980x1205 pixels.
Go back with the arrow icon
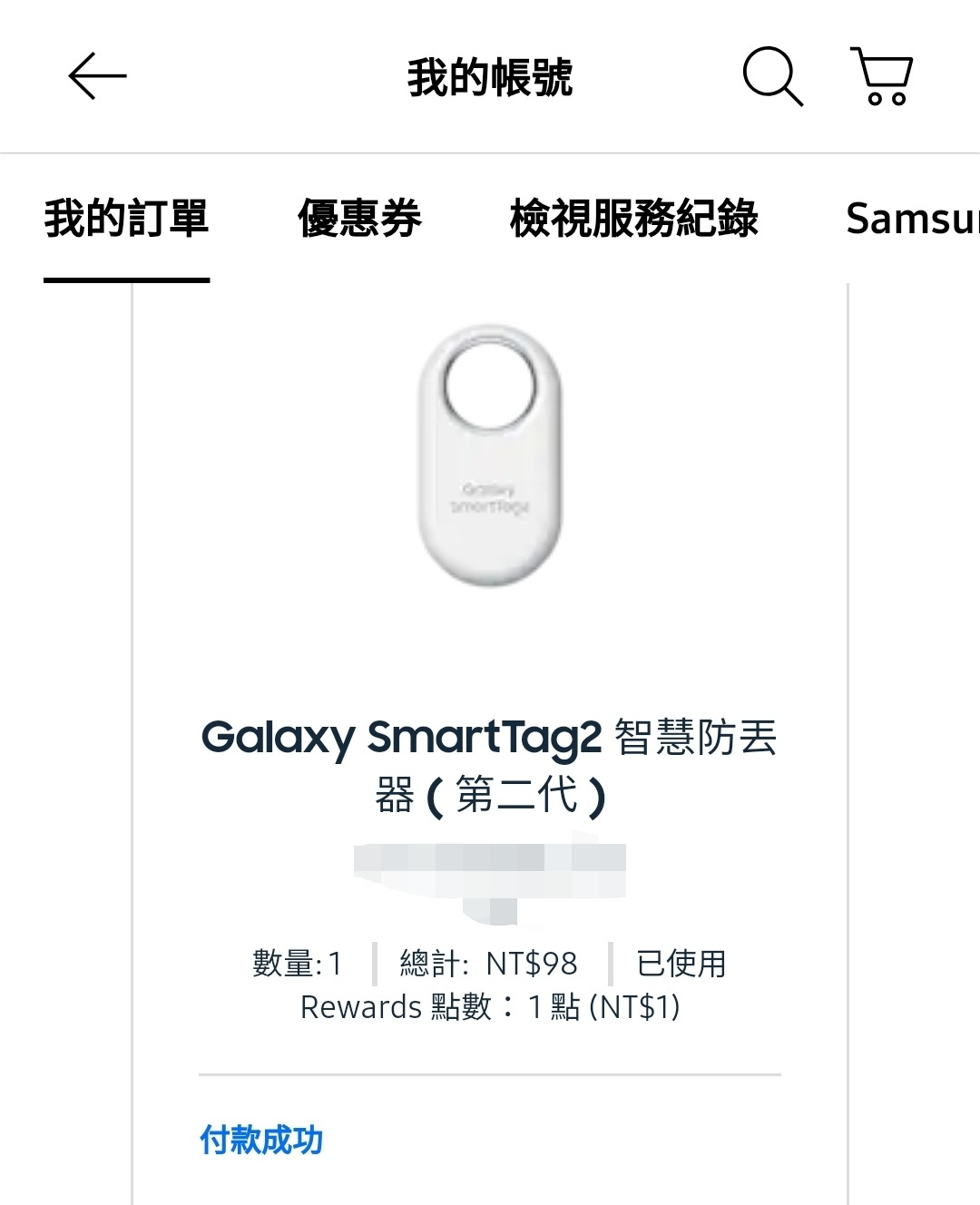click(97, 76)
